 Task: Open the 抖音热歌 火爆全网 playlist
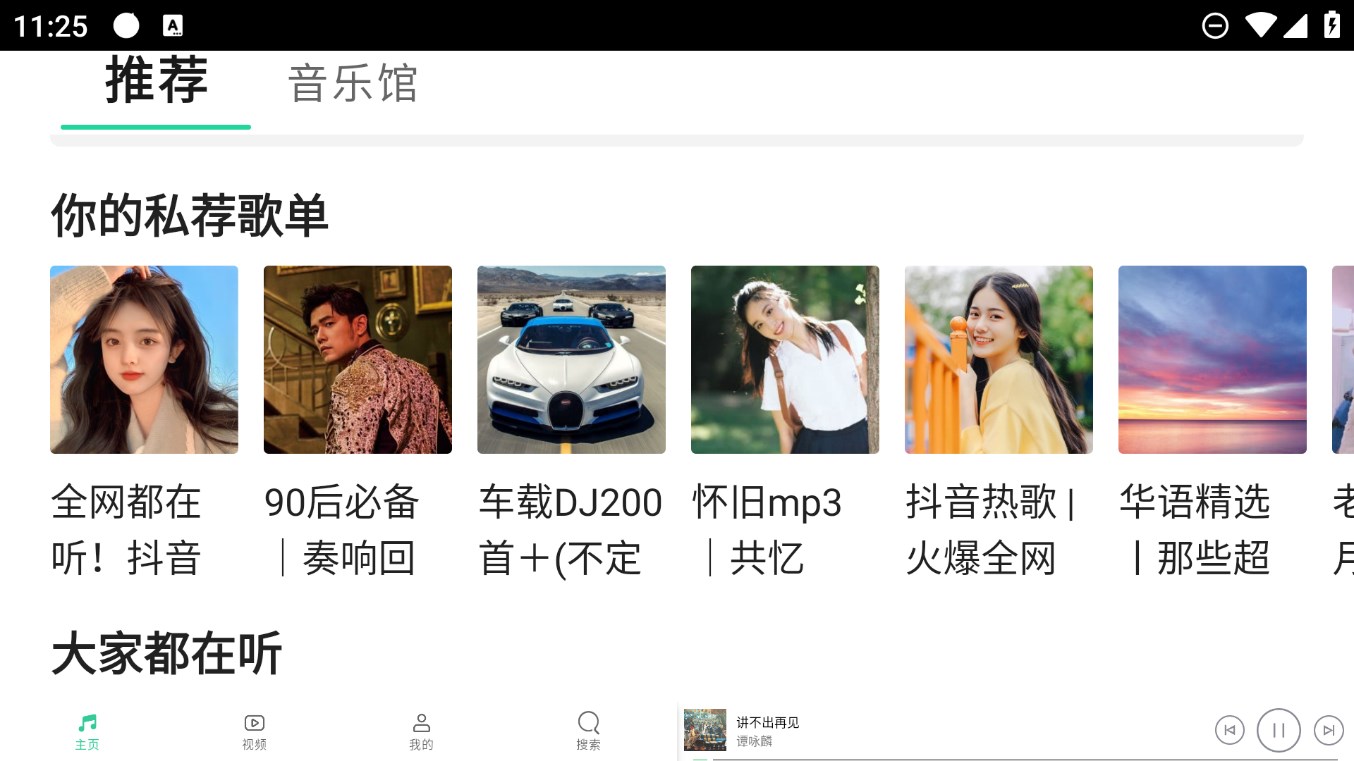tap(998, 360)
